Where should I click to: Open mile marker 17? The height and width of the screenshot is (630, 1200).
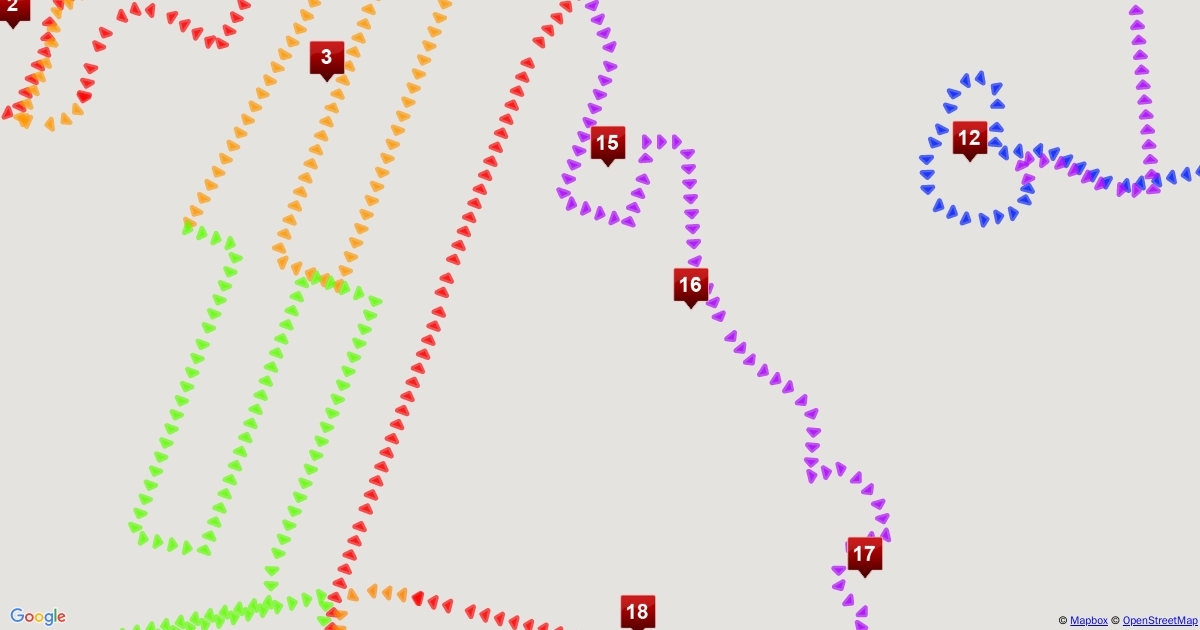864,554
